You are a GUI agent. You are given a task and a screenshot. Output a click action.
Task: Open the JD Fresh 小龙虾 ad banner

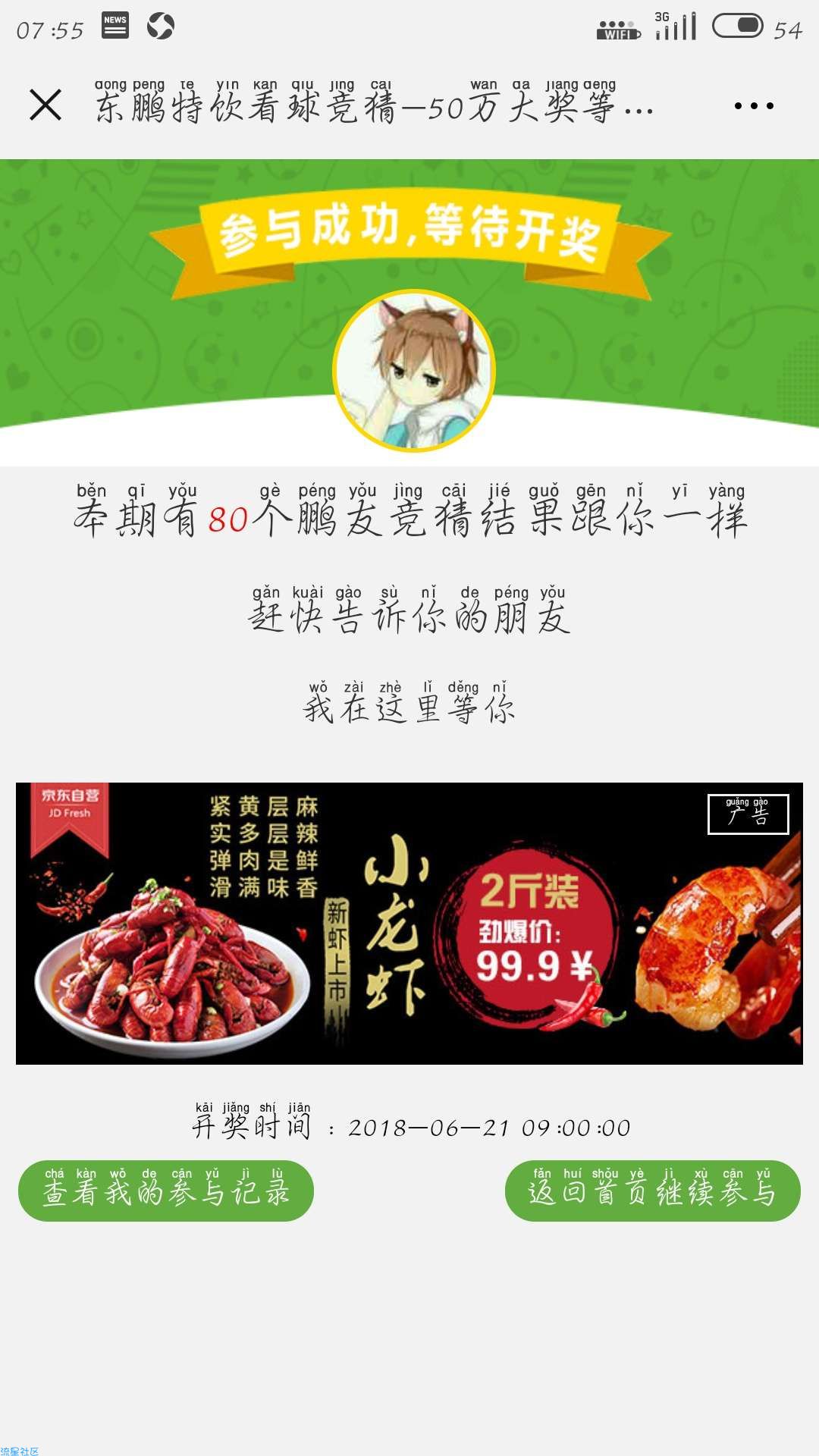[x=409, y=923]
